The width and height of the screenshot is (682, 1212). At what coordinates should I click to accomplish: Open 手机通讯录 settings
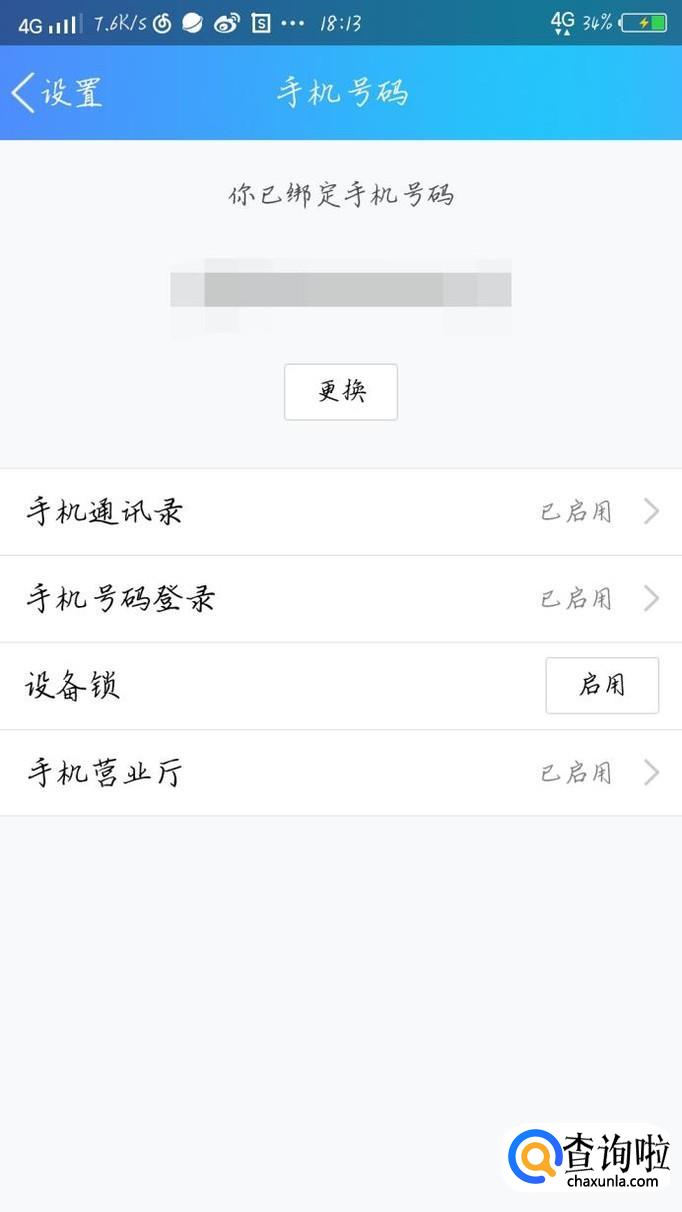(x=340, y=512)
